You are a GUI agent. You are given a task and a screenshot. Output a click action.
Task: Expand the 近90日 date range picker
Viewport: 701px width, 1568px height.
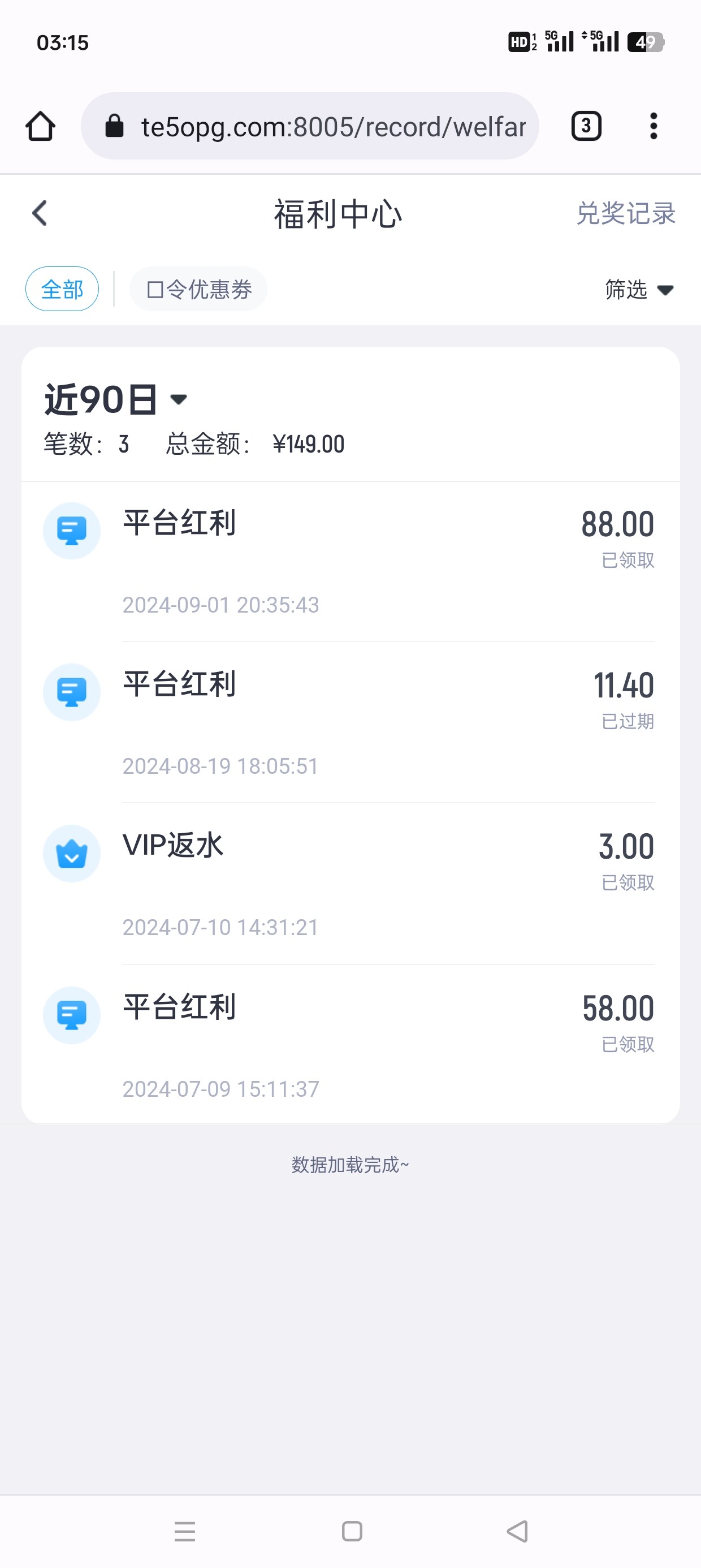click(x=116, y=400)
